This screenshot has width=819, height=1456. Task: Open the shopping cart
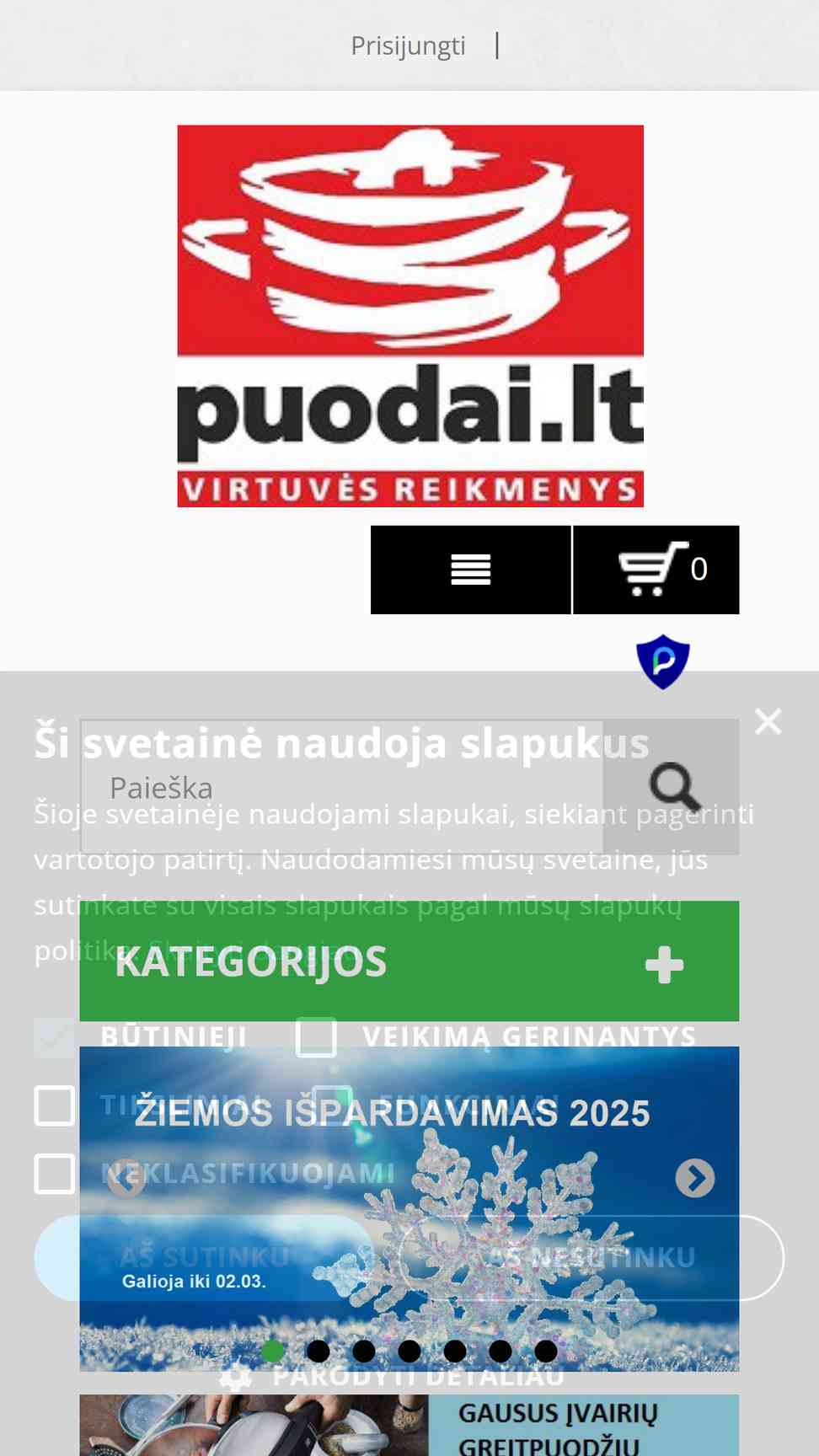(656, 570)
